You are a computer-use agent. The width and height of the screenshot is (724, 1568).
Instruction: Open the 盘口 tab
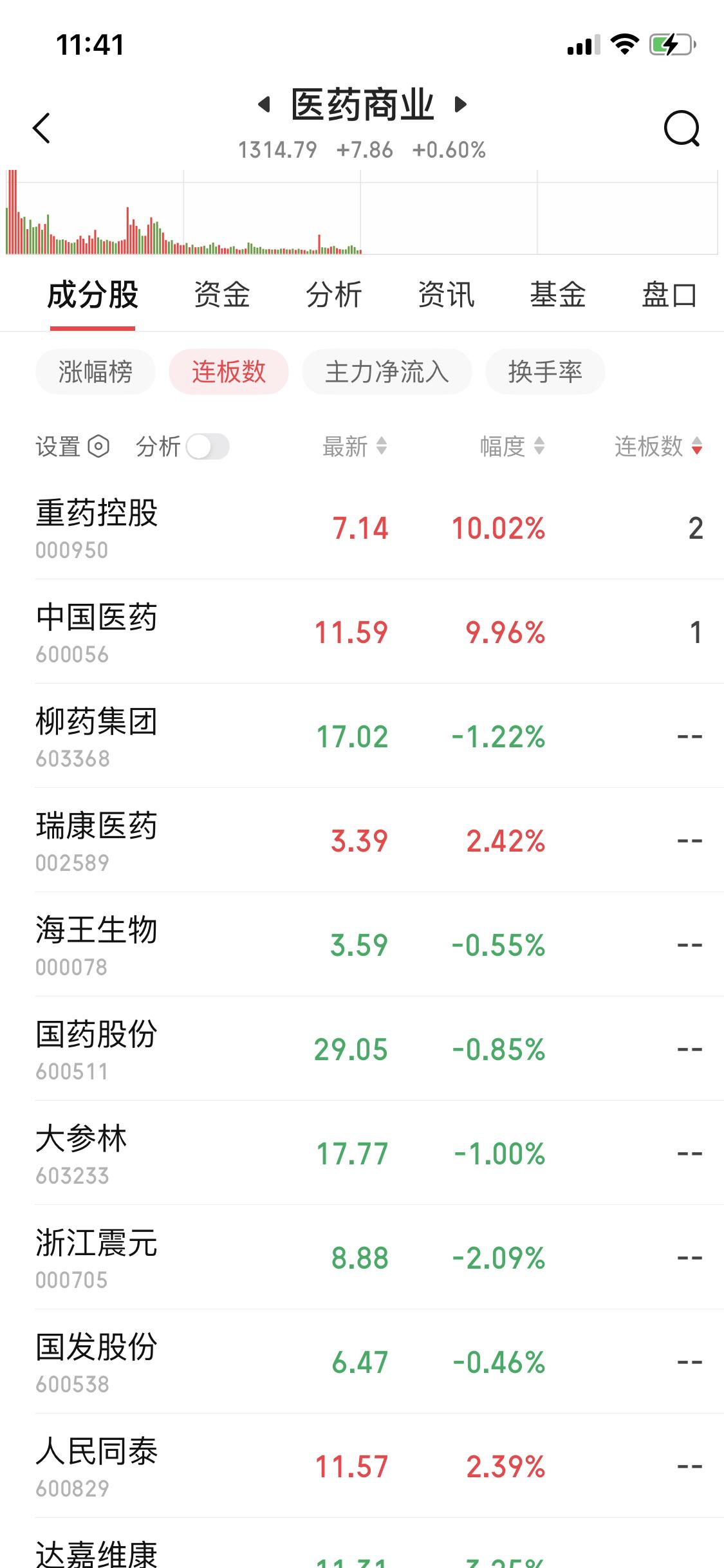669,295
